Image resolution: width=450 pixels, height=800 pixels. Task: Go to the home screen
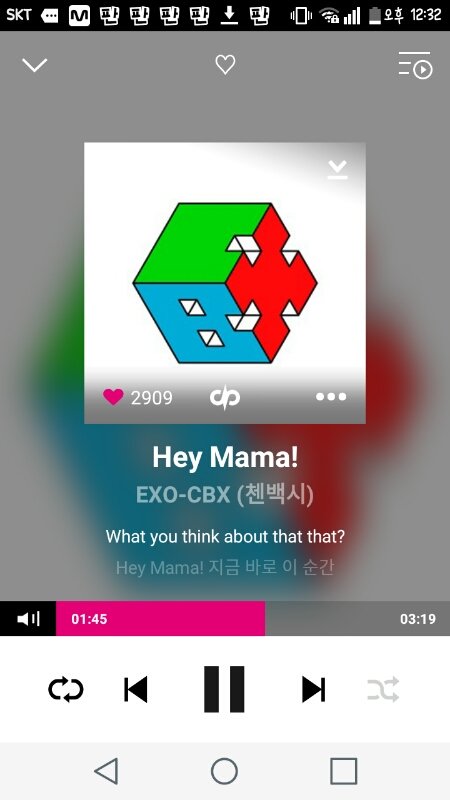tap(224, 770)
